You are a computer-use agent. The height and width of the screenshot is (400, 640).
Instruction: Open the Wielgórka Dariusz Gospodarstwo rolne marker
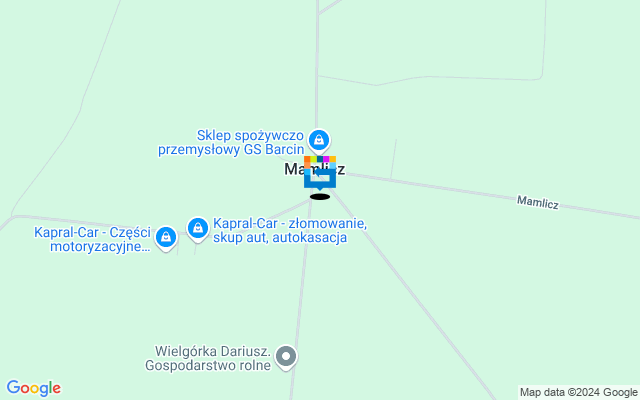coord(286,356)
